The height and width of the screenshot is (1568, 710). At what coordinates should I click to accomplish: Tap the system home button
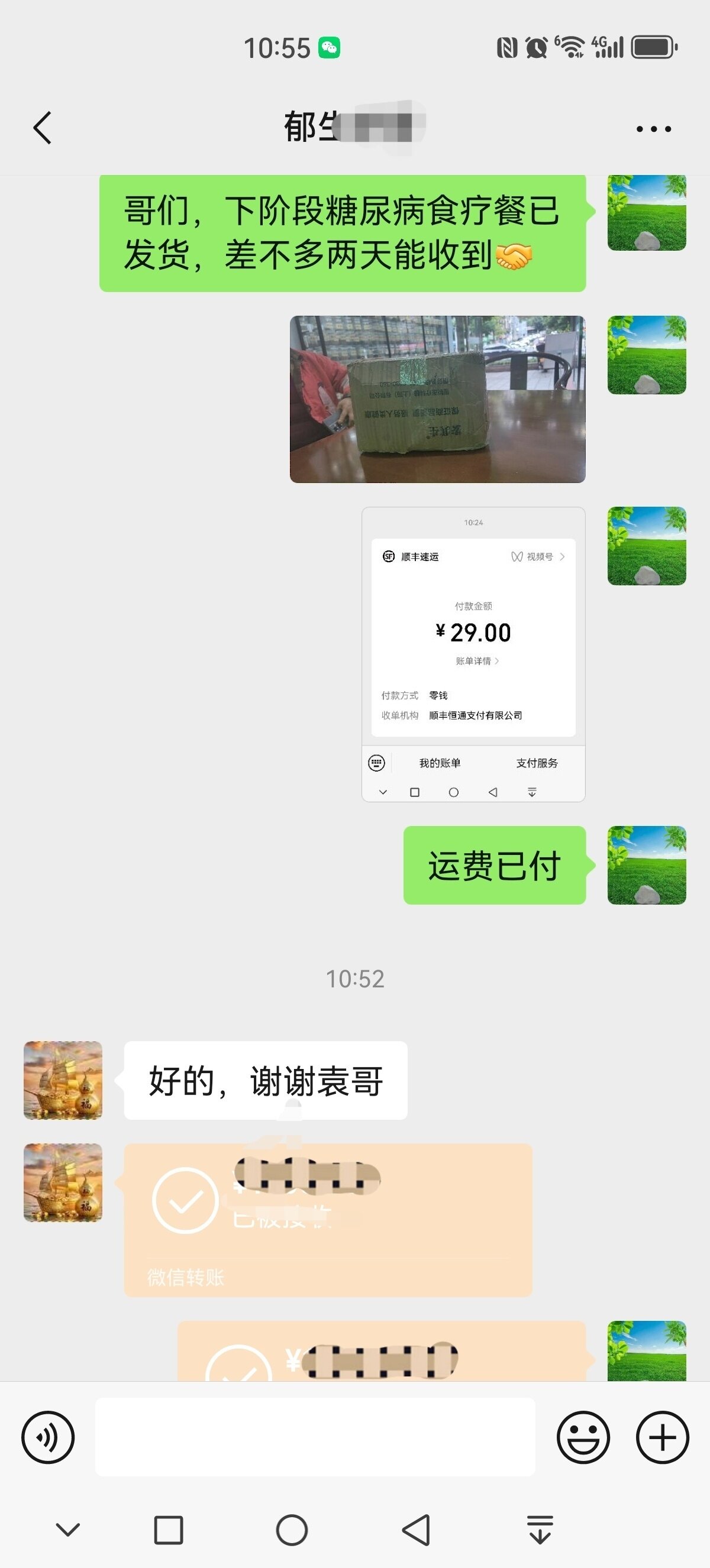(x=292, y=1530)
